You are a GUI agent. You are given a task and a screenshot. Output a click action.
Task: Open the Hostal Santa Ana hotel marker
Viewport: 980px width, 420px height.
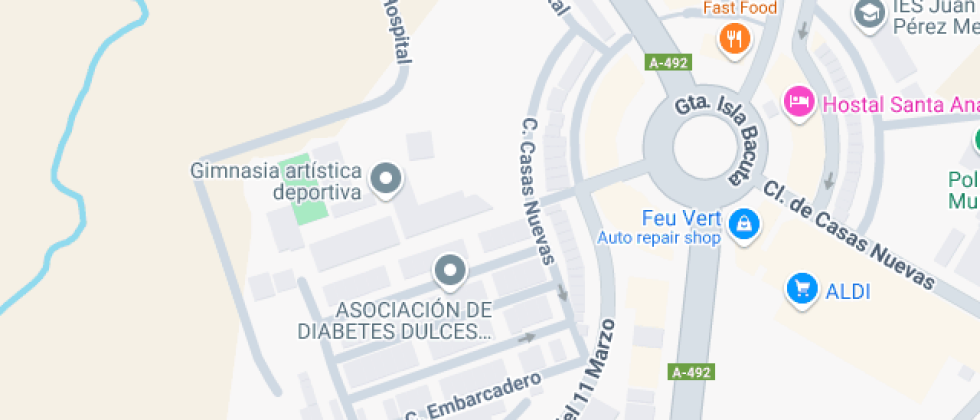click(798, 103)
